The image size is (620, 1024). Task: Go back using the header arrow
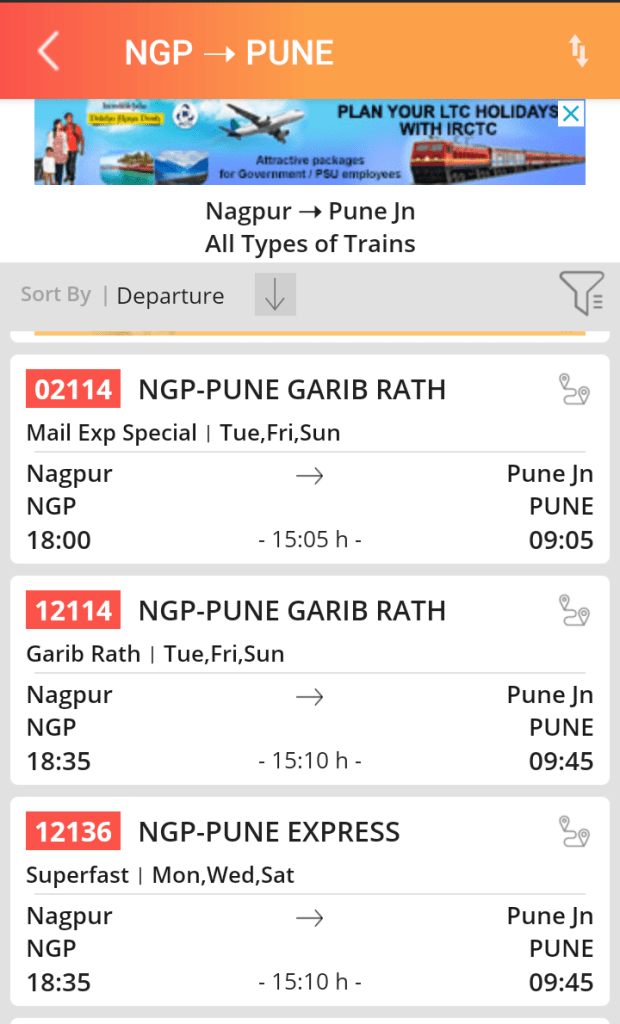coord(48,51)
